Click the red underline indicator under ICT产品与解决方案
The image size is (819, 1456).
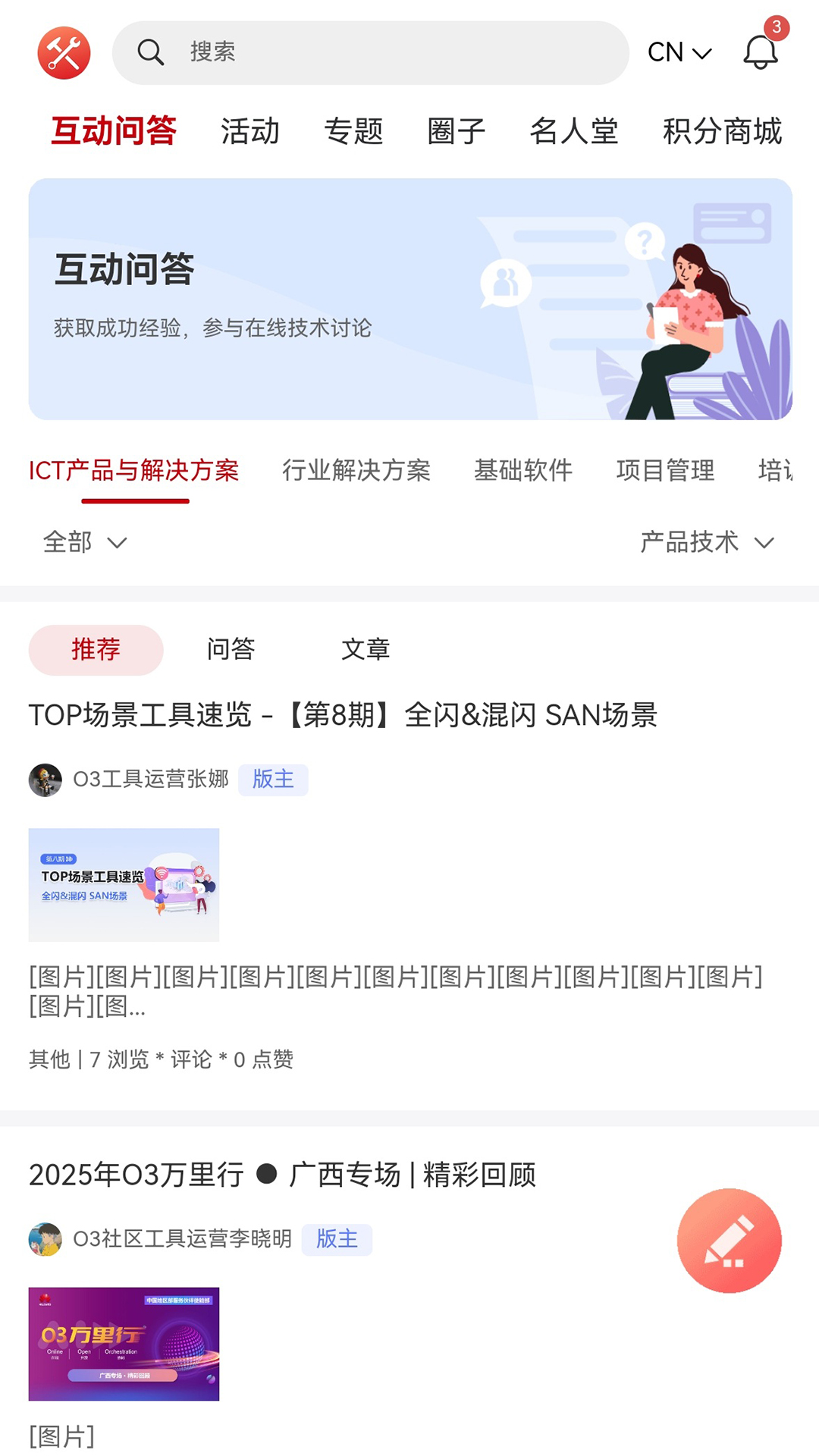(x=134, y=500)
